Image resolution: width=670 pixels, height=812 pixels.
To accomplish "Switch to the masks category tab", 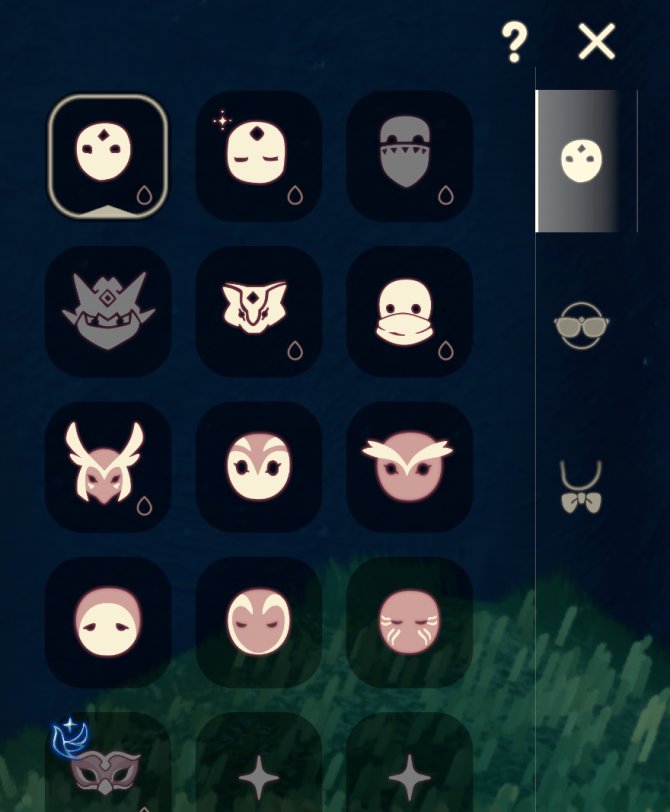I will (x=583, y=161).
